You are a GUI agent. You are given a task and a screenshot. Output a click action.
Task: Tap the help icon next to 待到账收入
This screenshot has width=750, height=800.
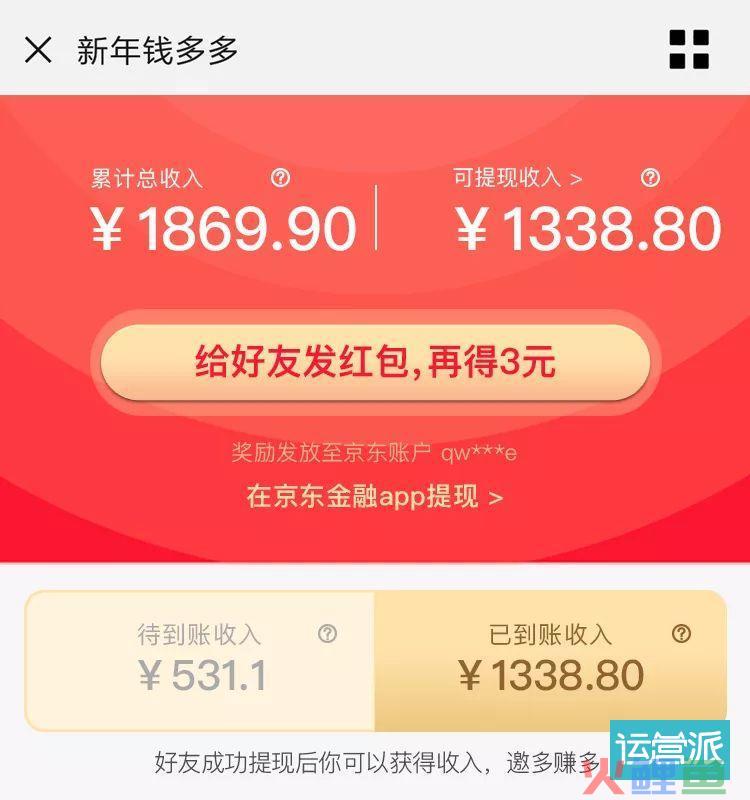click(x=327, y=634)
